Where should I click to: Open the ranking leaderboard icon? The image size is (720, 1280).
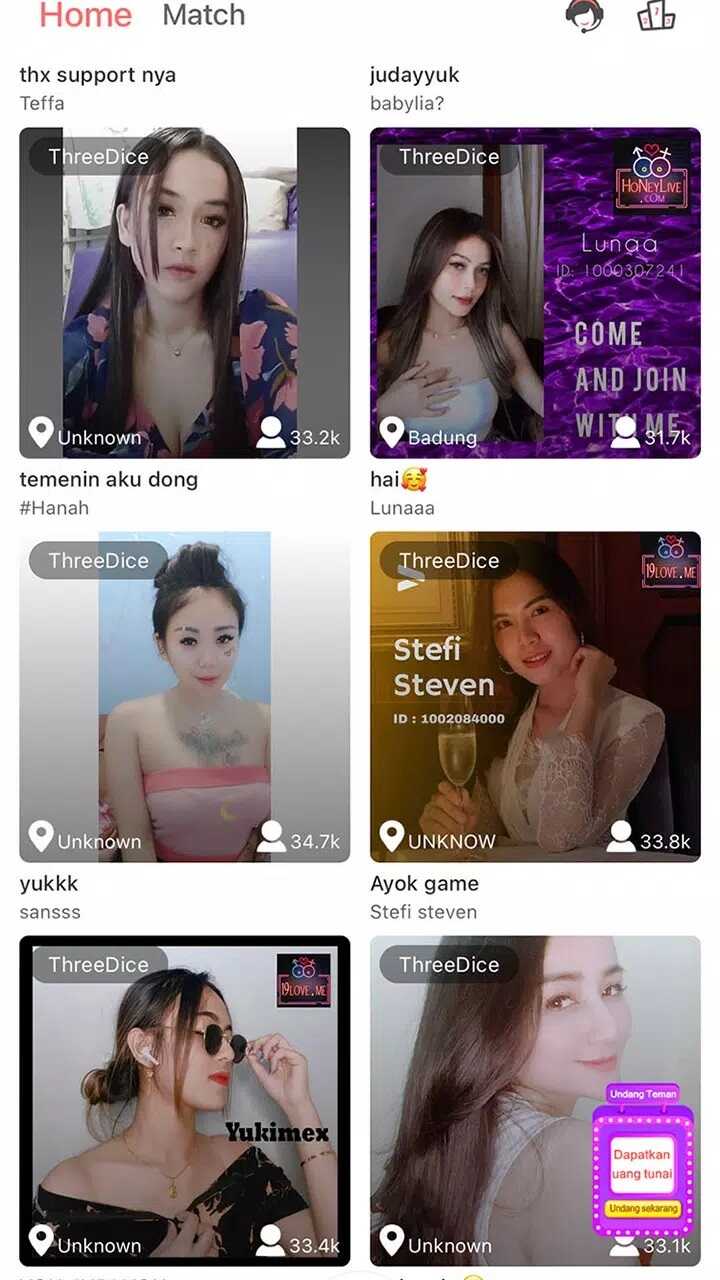coord(656,16)
